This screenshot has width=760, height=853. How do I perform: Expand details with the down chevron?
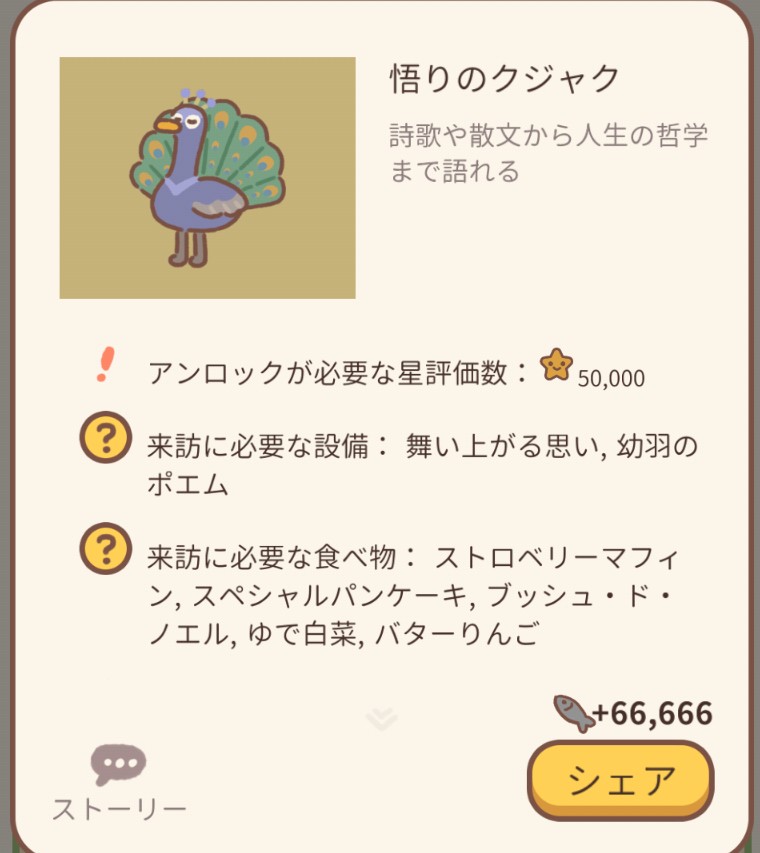click(x=382, y=718)
